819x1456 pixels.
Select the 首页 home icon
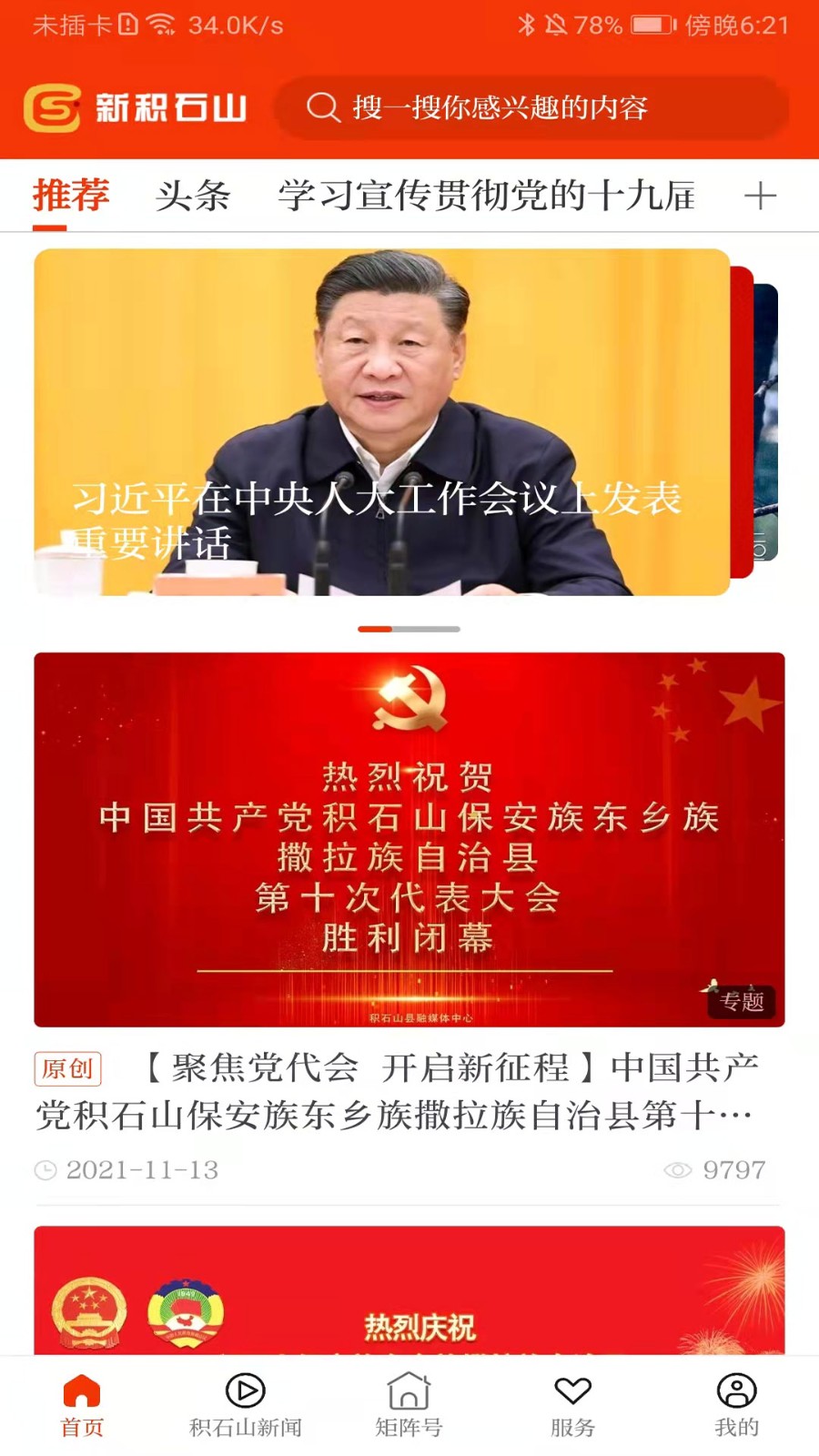coord(79,1390)
